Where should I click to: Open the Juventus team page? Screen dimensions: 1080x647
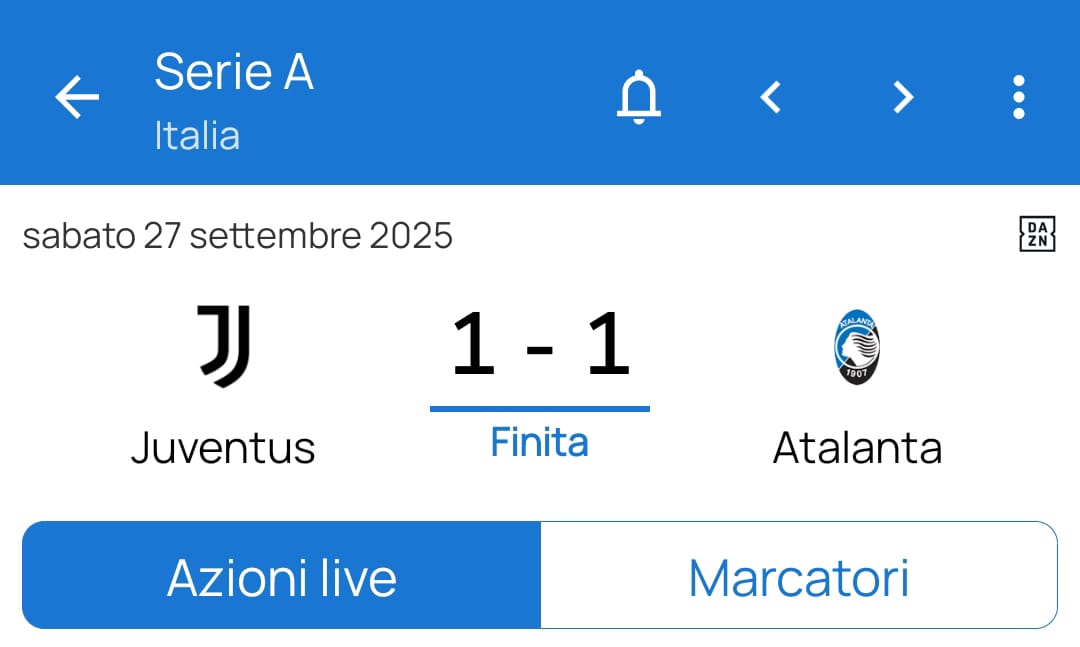click(x=223, y=385)
